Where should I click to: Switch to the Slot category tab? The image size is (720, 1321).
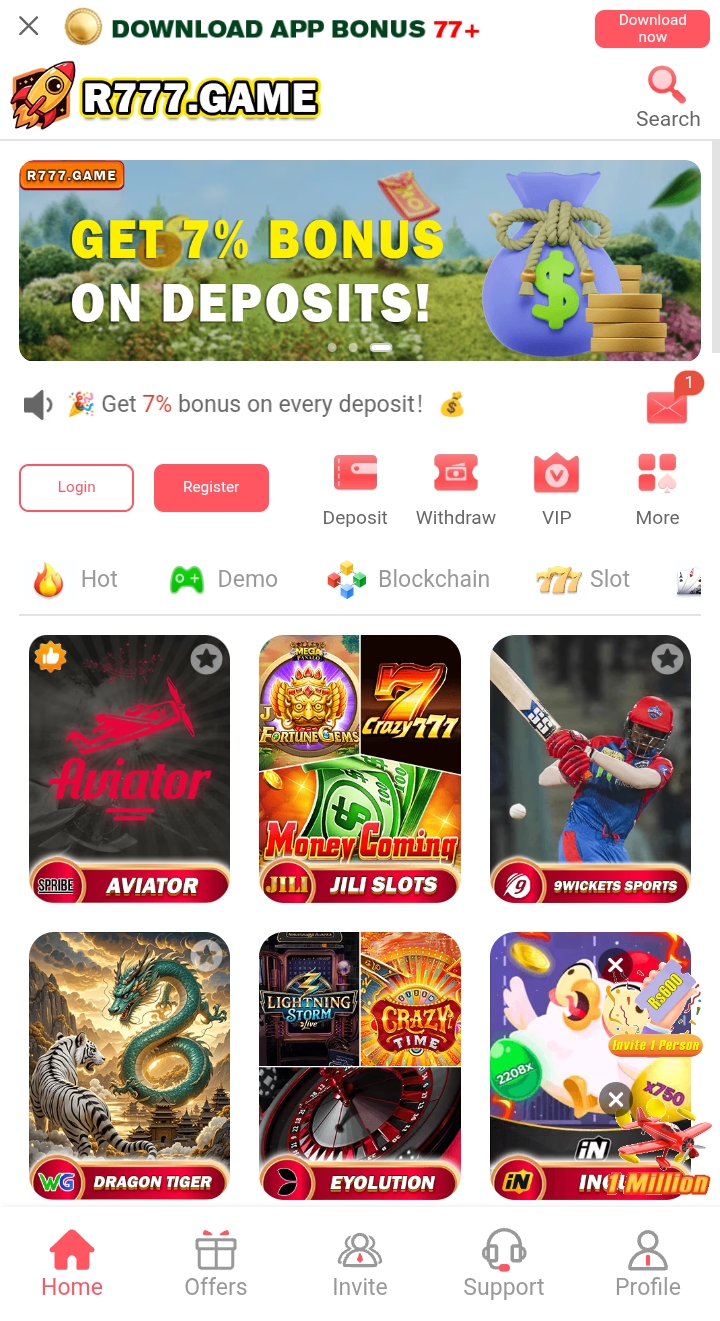[583, 579]
